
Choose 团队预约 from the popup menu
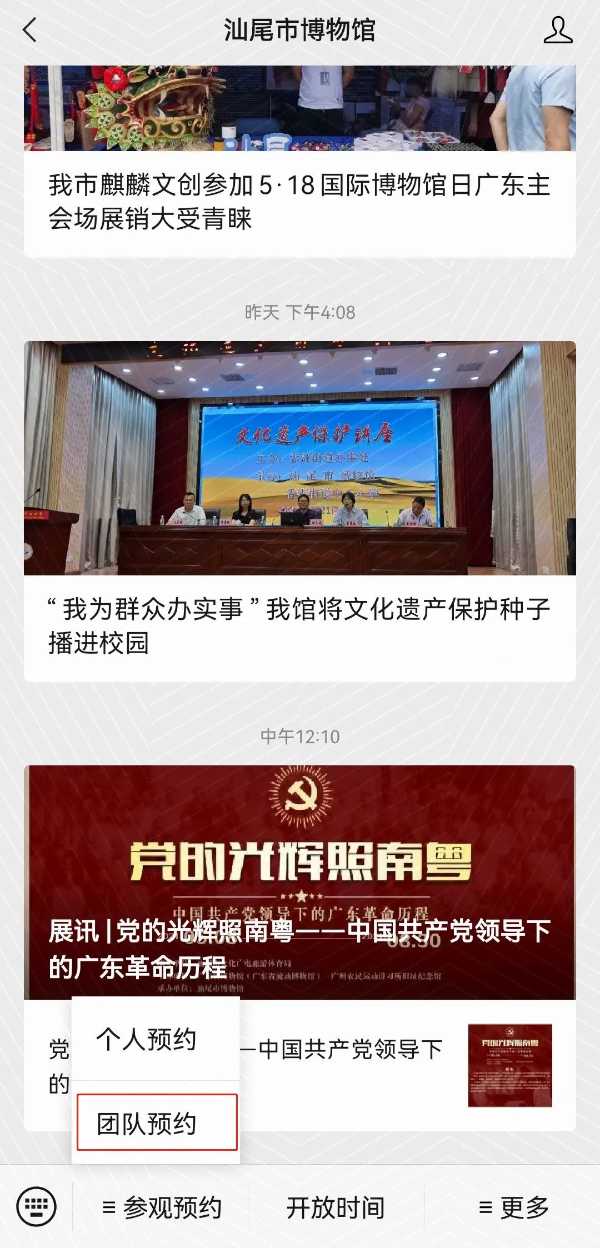(x=156, y=1123)
